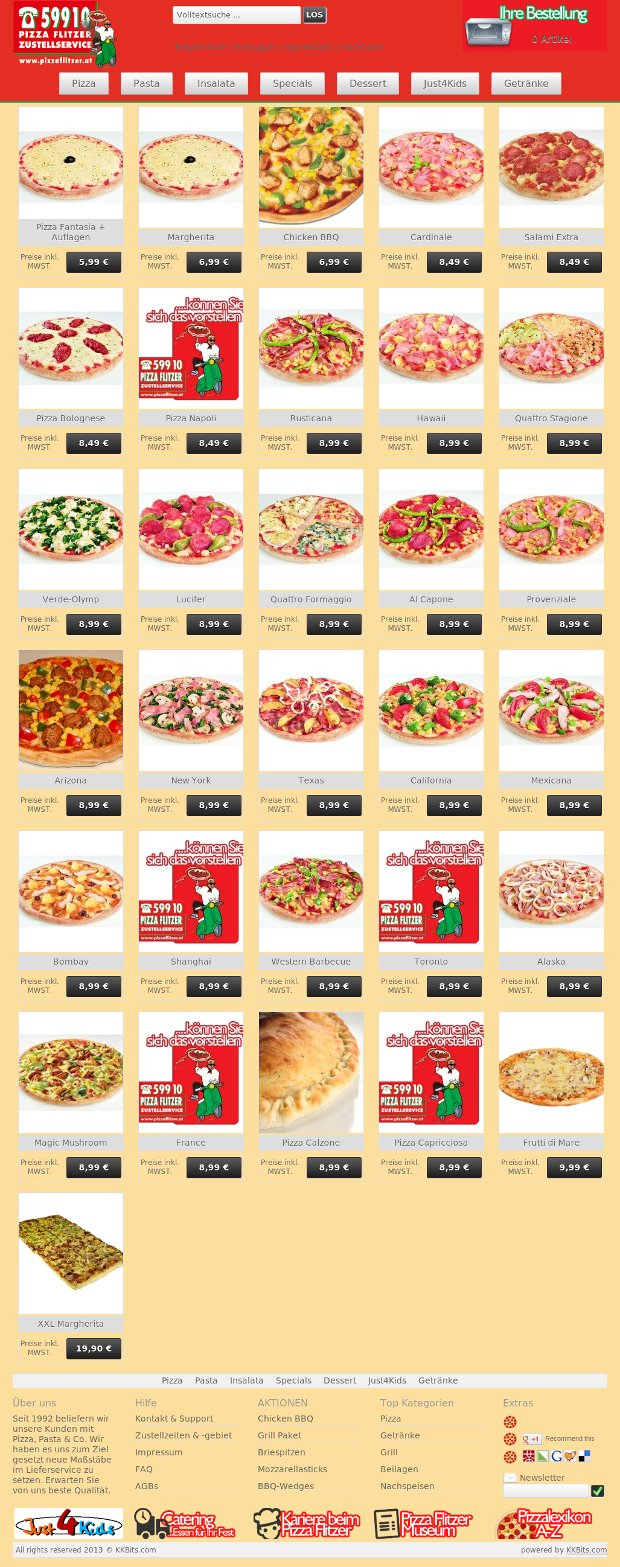Open the Pizza Flitzer Museum banner
Viewport: 620px width, 1567px height.
[424, 1524]
